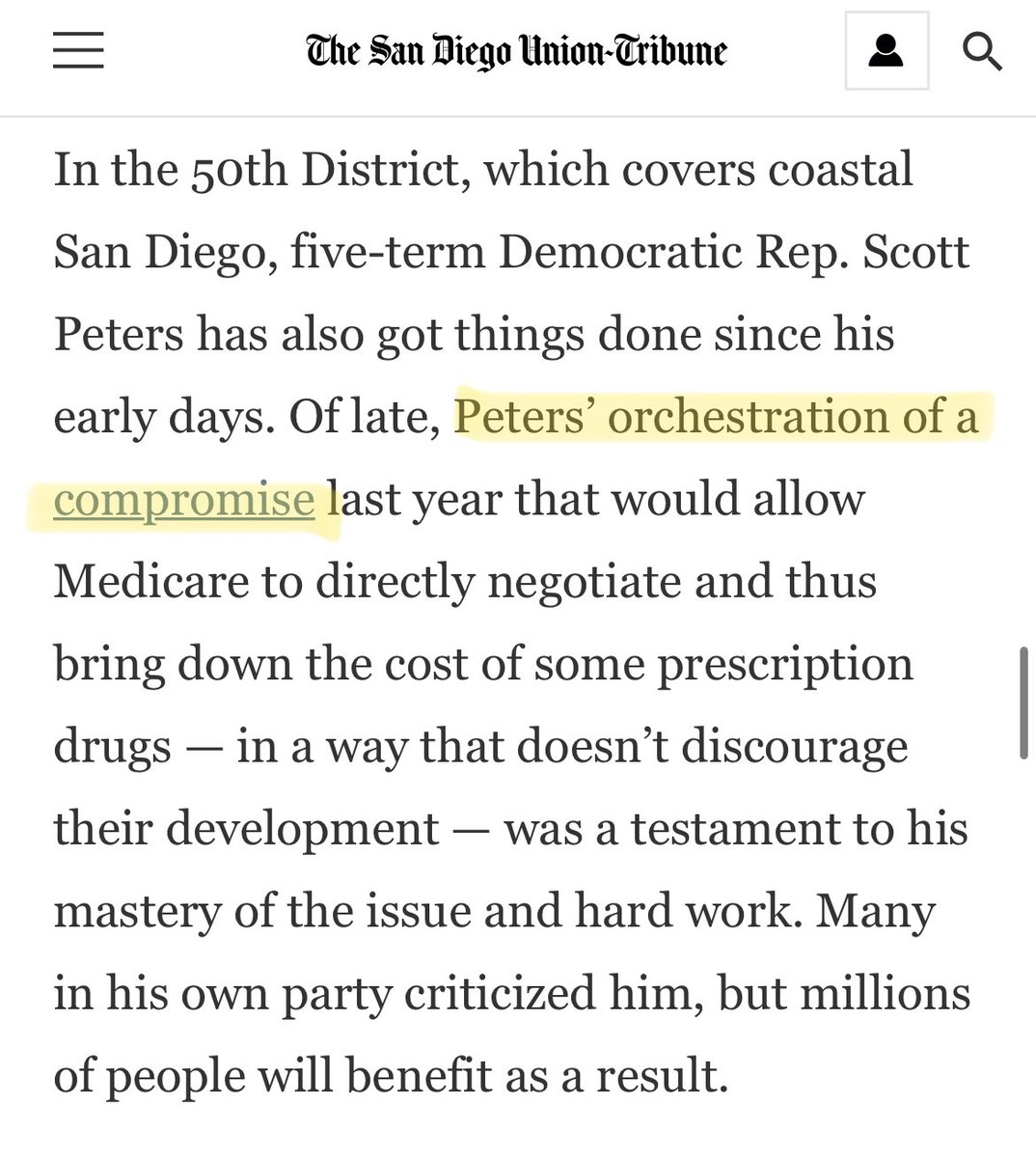Open the hamburger navigation menu
1036x1158 pixels.
[x=78, y=50]
